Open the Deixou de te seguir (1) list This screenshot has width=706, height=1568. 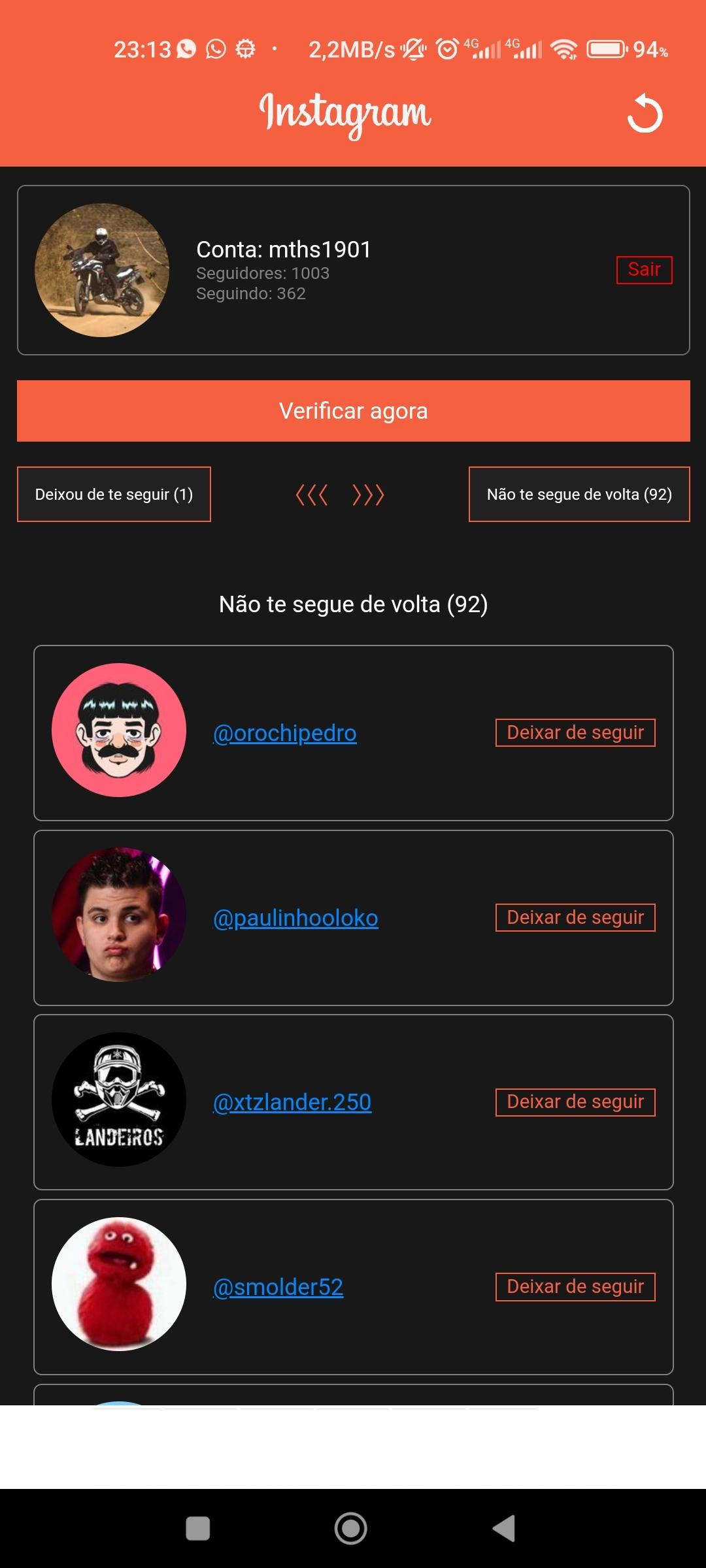point(114,495)
